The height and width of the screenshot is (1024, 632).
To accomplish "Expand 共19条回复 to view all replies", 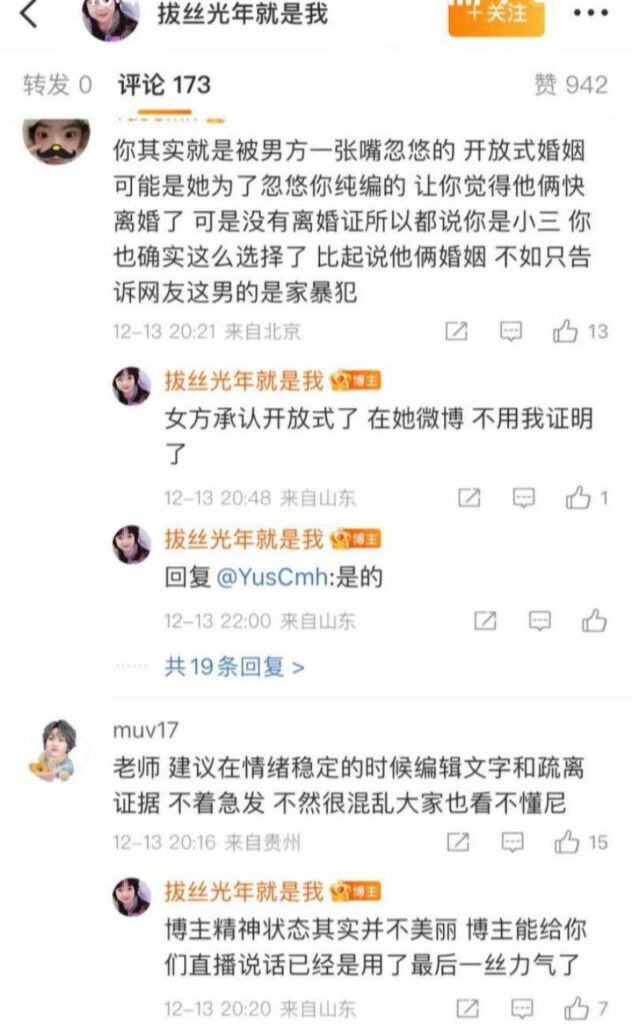I will pyautogui.click(x=234, y=667).
